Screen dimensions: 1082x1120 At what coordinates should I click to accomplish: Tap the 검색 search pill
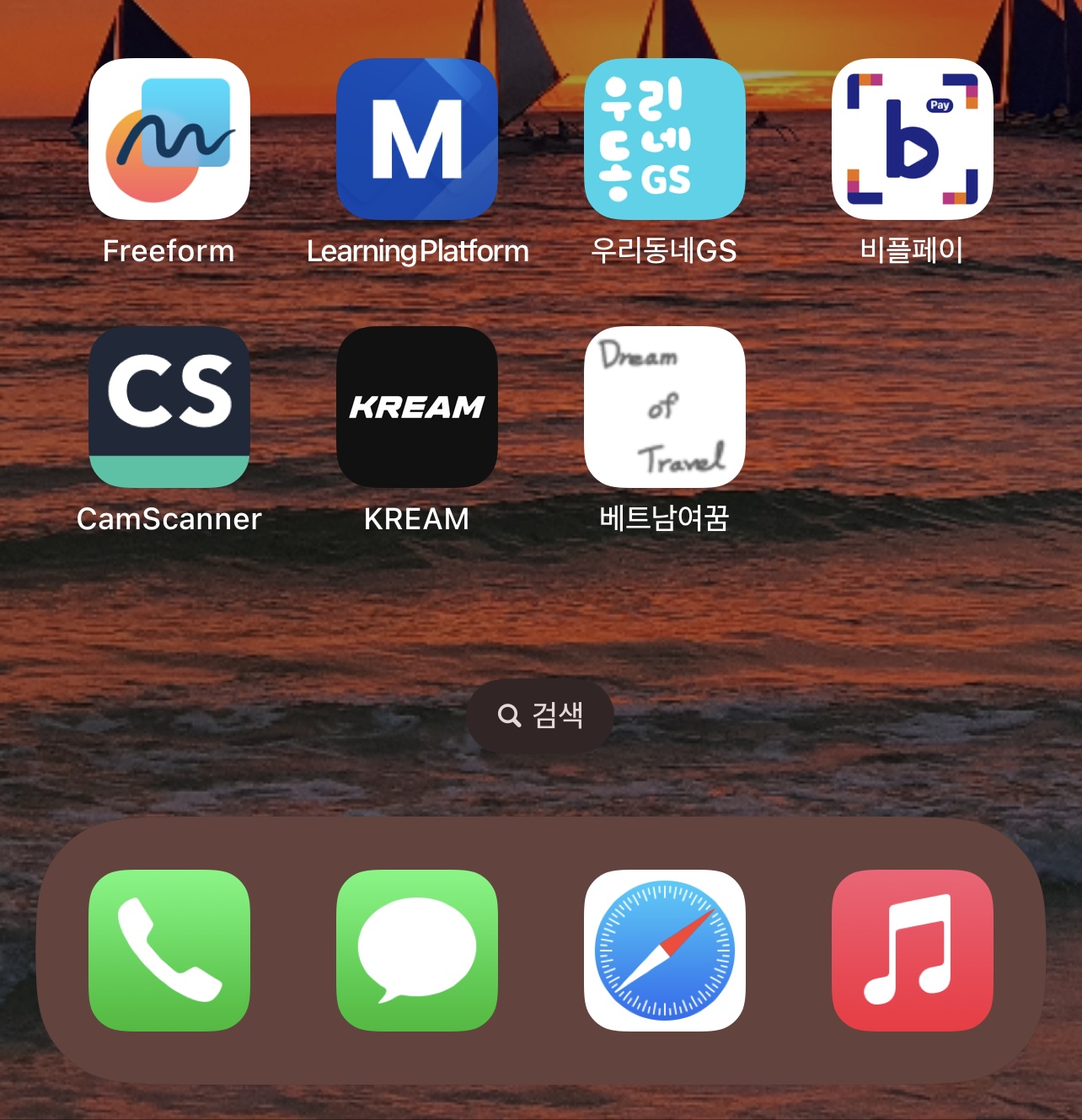point(540,715)
